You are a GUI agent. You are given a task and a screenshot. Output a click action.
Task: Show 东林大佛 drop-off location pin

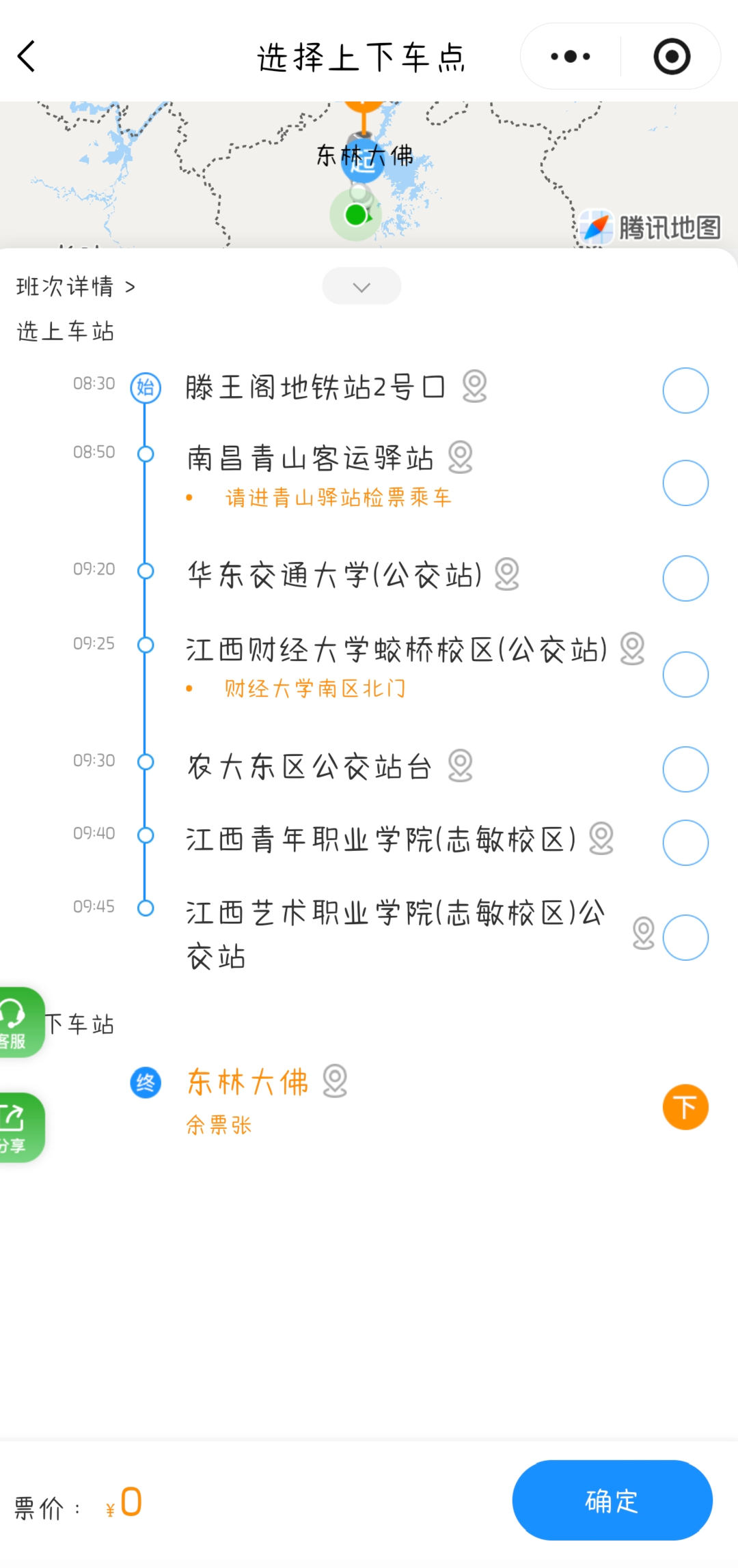[335, 1081]
